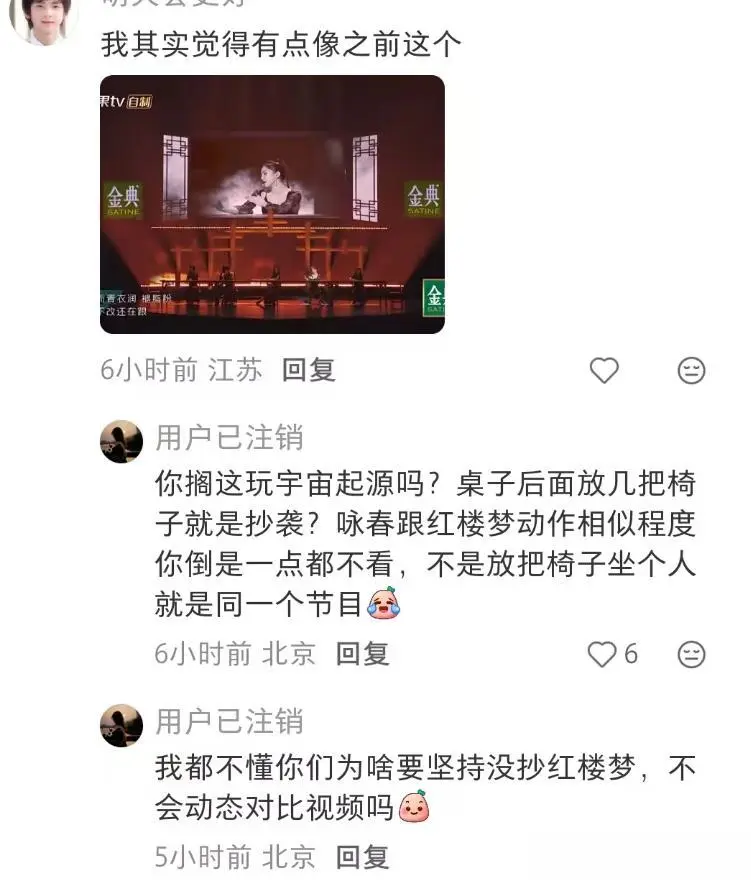751x880 pixels.
Task: Dislike the comment about 宇宙起源
Action: tap(691, 654)
